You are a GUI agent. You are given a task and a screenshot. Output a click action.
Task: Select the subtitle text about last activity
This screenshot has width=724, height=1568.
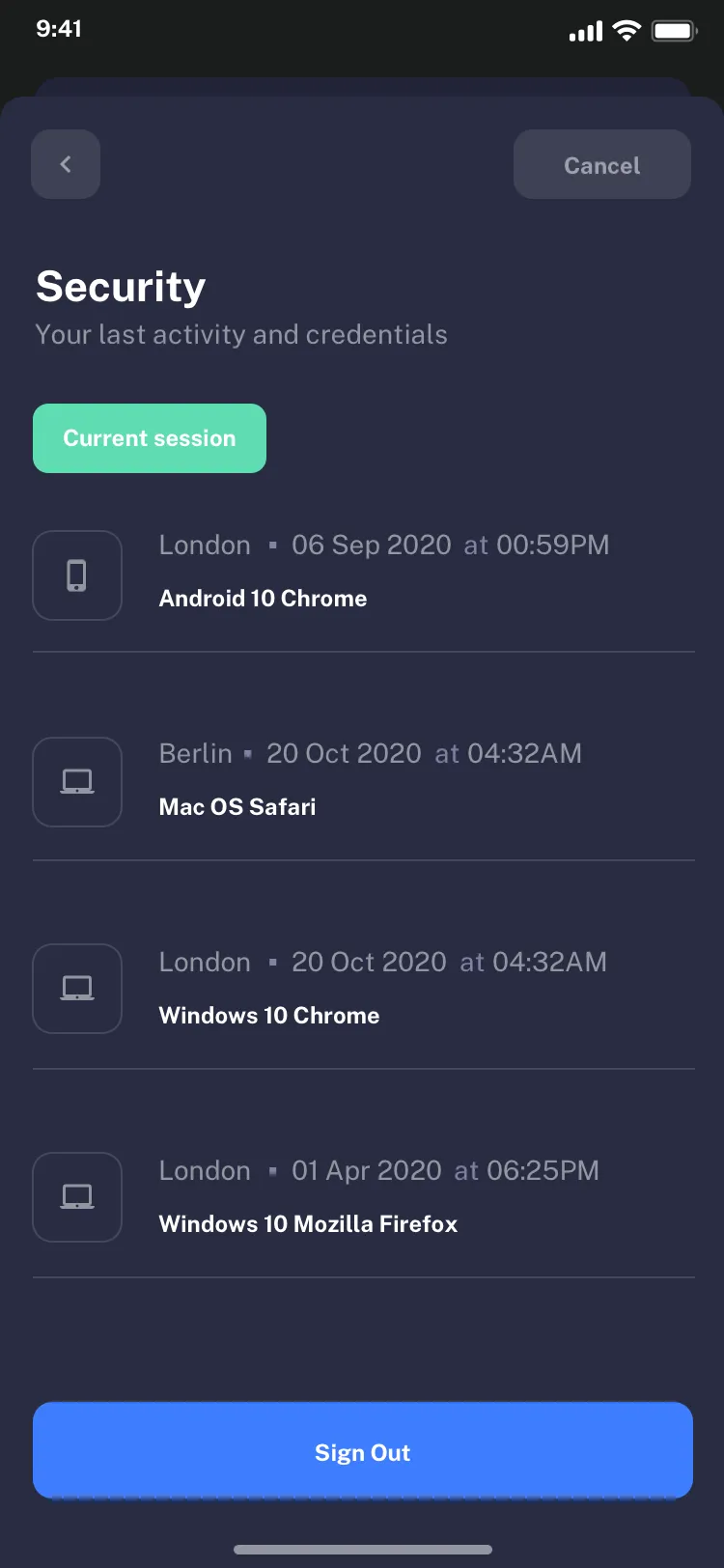tap(240, 334)
